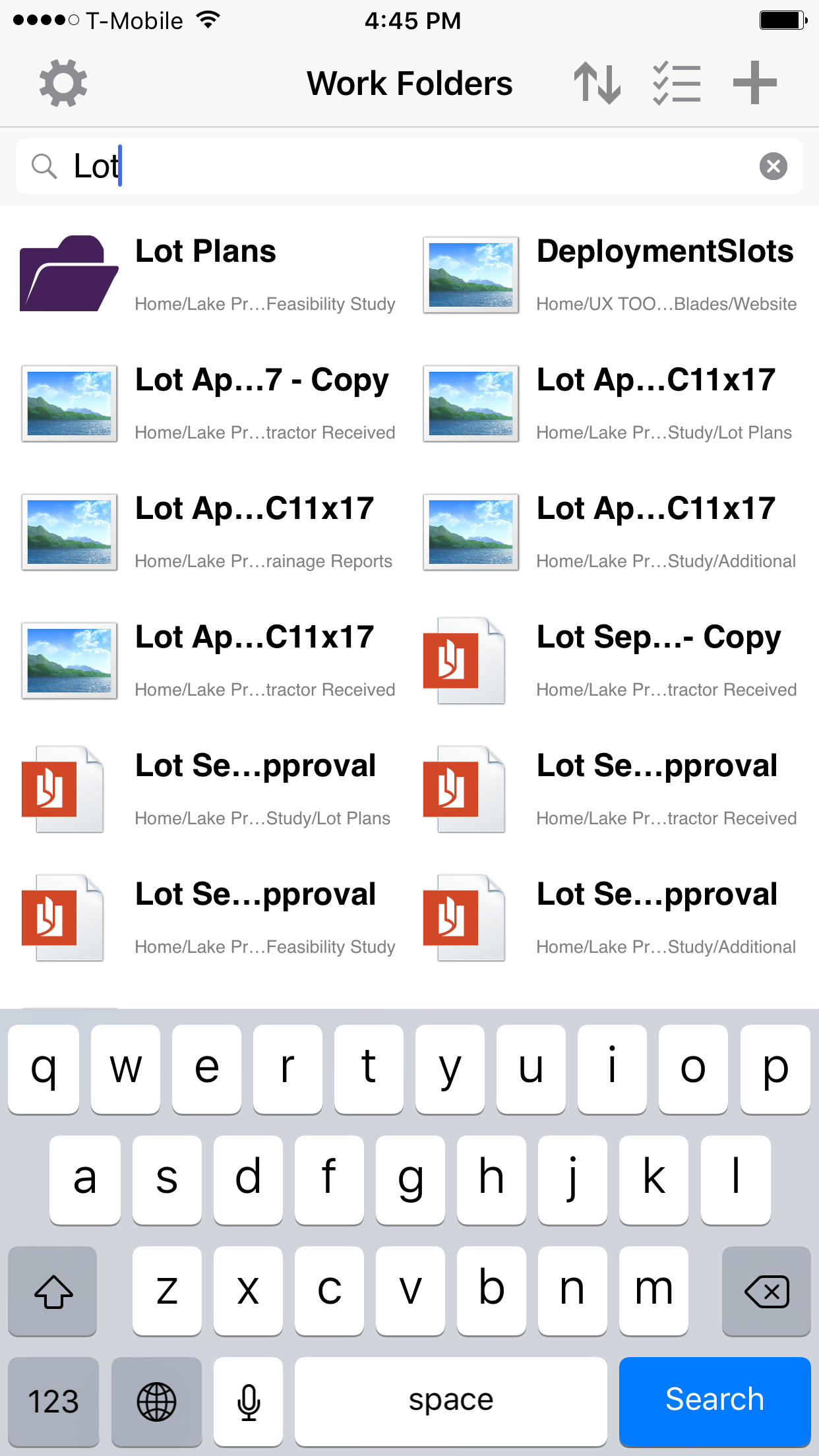This screenshot has height=1456, width=819.
Task: Toggle the shift key
Action: click(52, 1291)
